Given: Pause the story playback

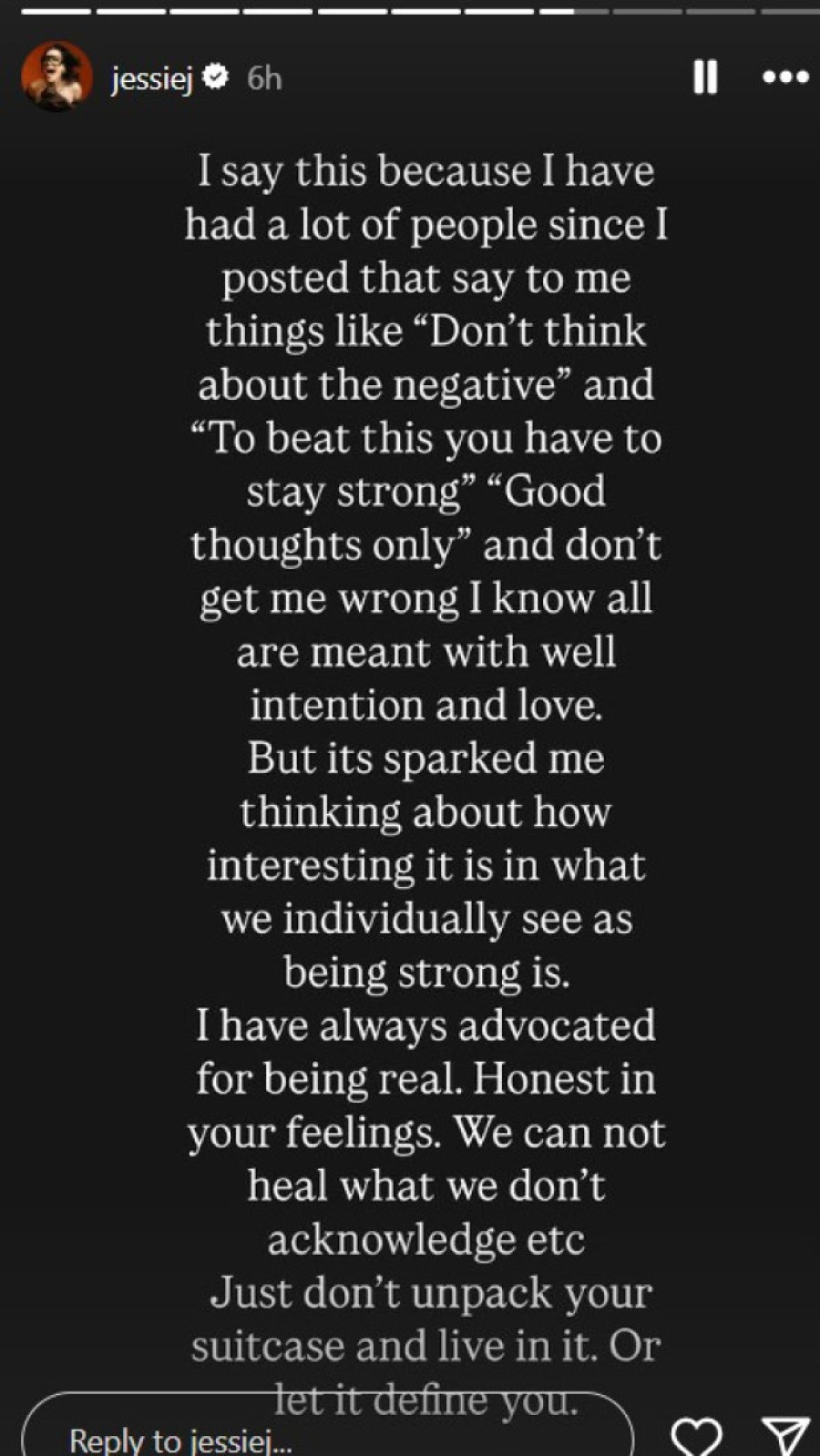Looking at the screenshot, I should [705, 77].
